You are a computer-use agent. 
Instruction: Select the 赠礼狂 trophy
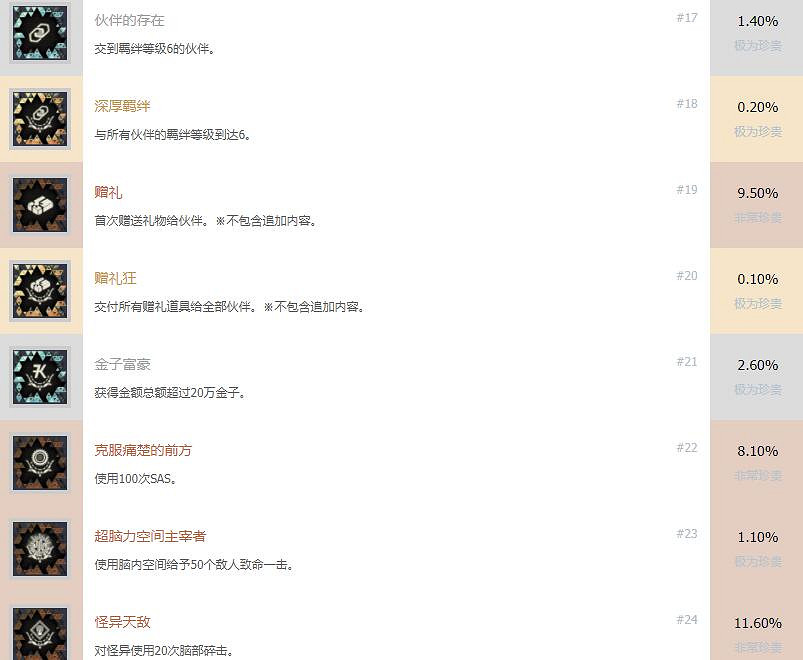point(115,278)
